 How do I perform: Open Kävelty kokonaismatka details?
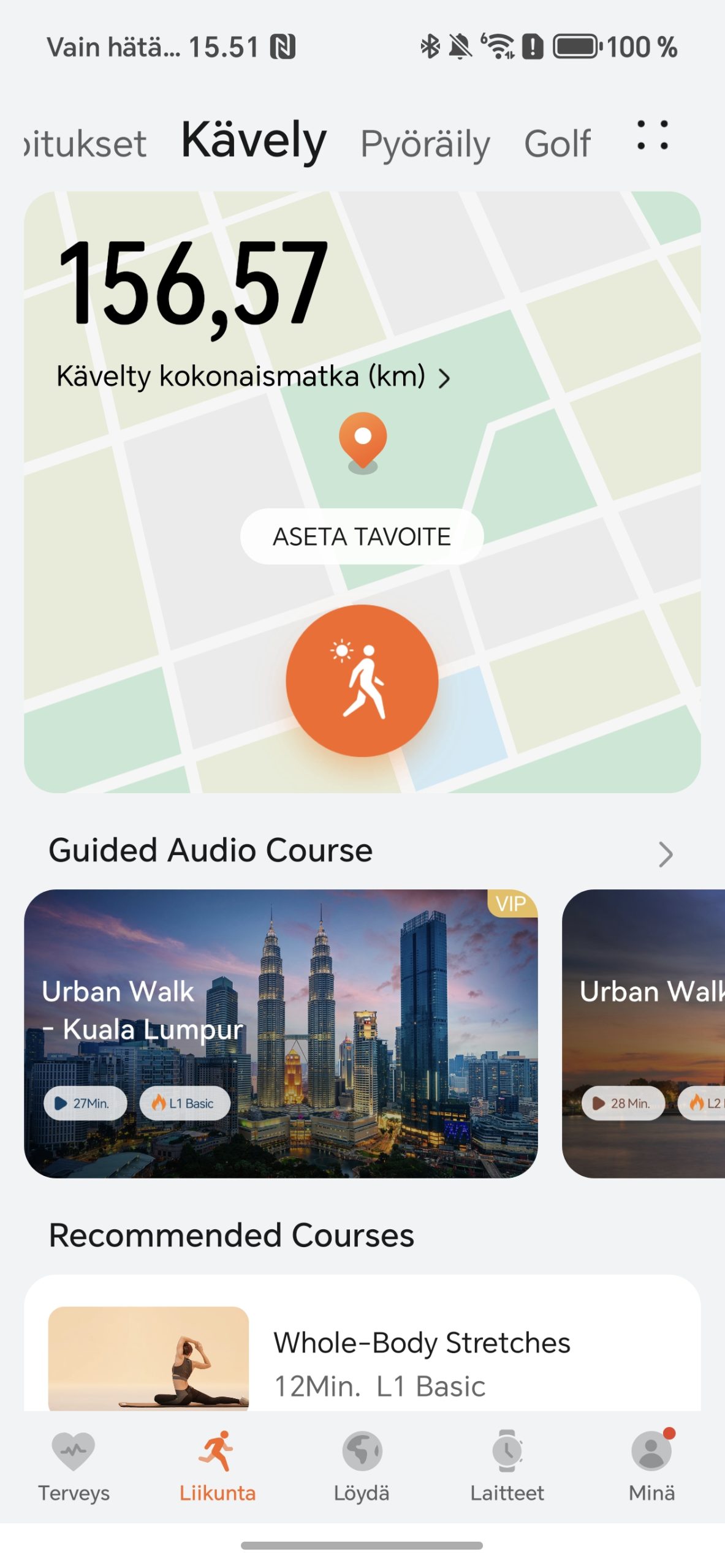click(253, 376)
